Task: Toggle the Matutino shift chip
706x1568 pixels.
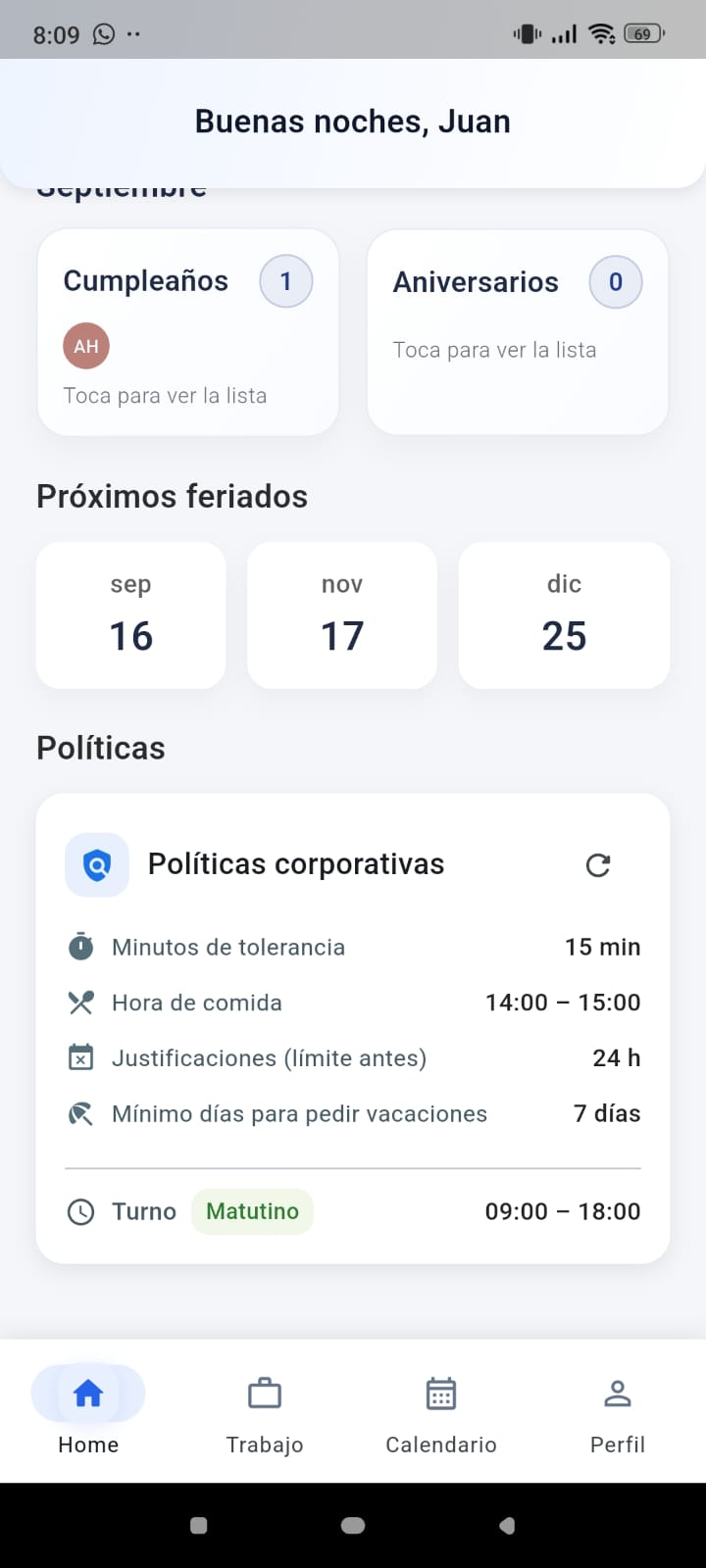Action: coord(252,1211)
